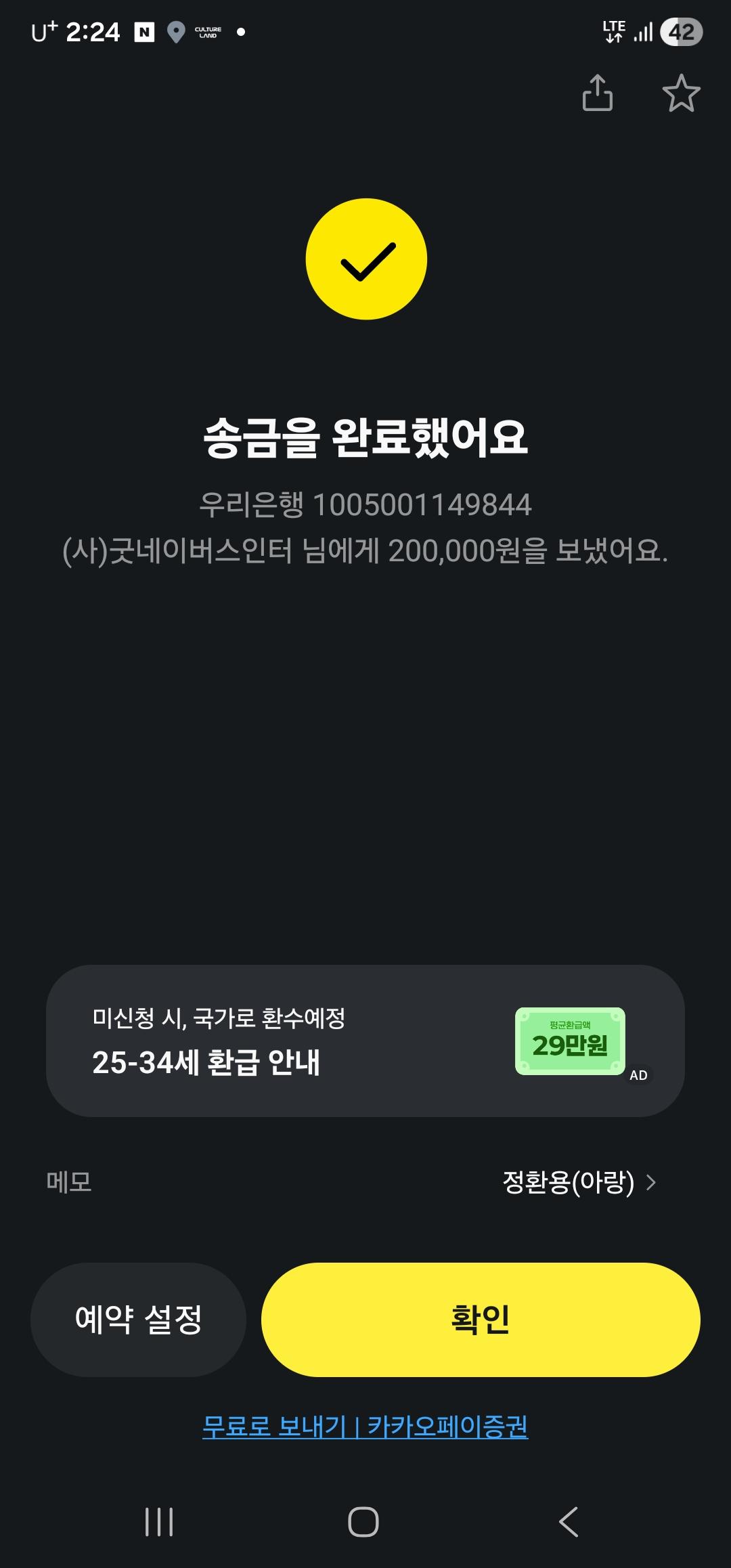Expand the memo detail via the right chevron
Image resolution: width=731 pixels, height=1568 pixels.
651,1181
